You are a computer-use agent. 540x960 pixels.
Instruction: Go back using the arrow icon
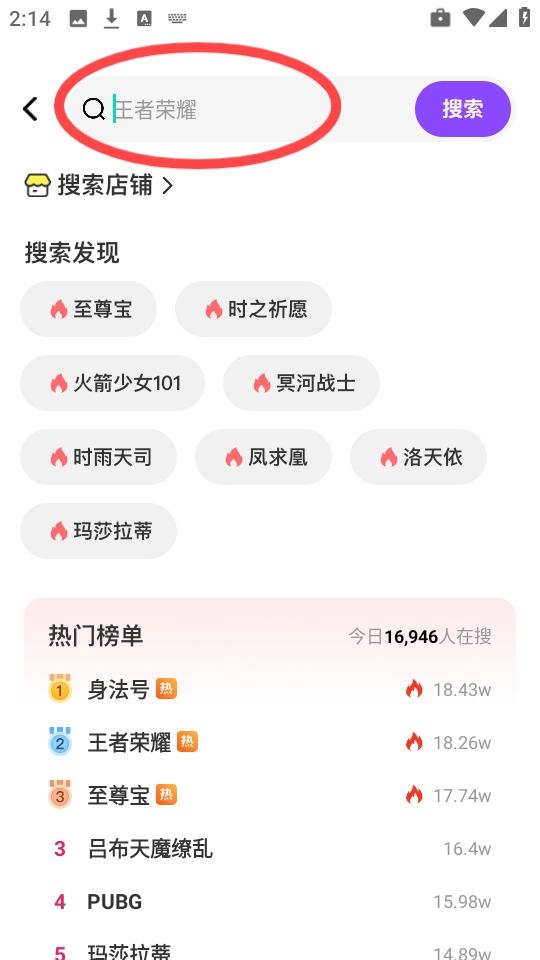(x=31, y=109)
